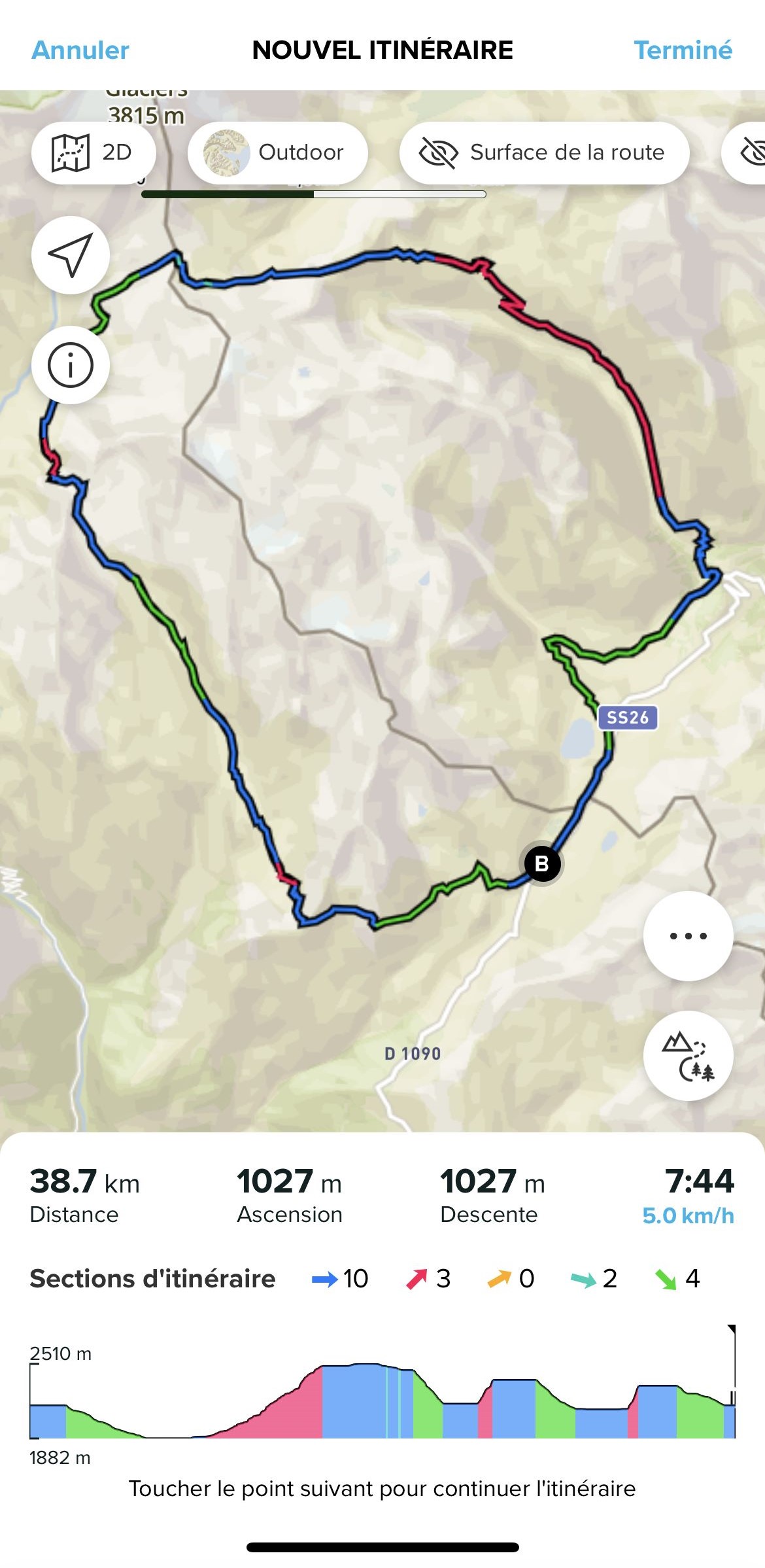Viewport: 765px width, 1568px height.
Task: Select the B waypoint marker on the route
Action: pyautogui.click(x=541, y=863)
